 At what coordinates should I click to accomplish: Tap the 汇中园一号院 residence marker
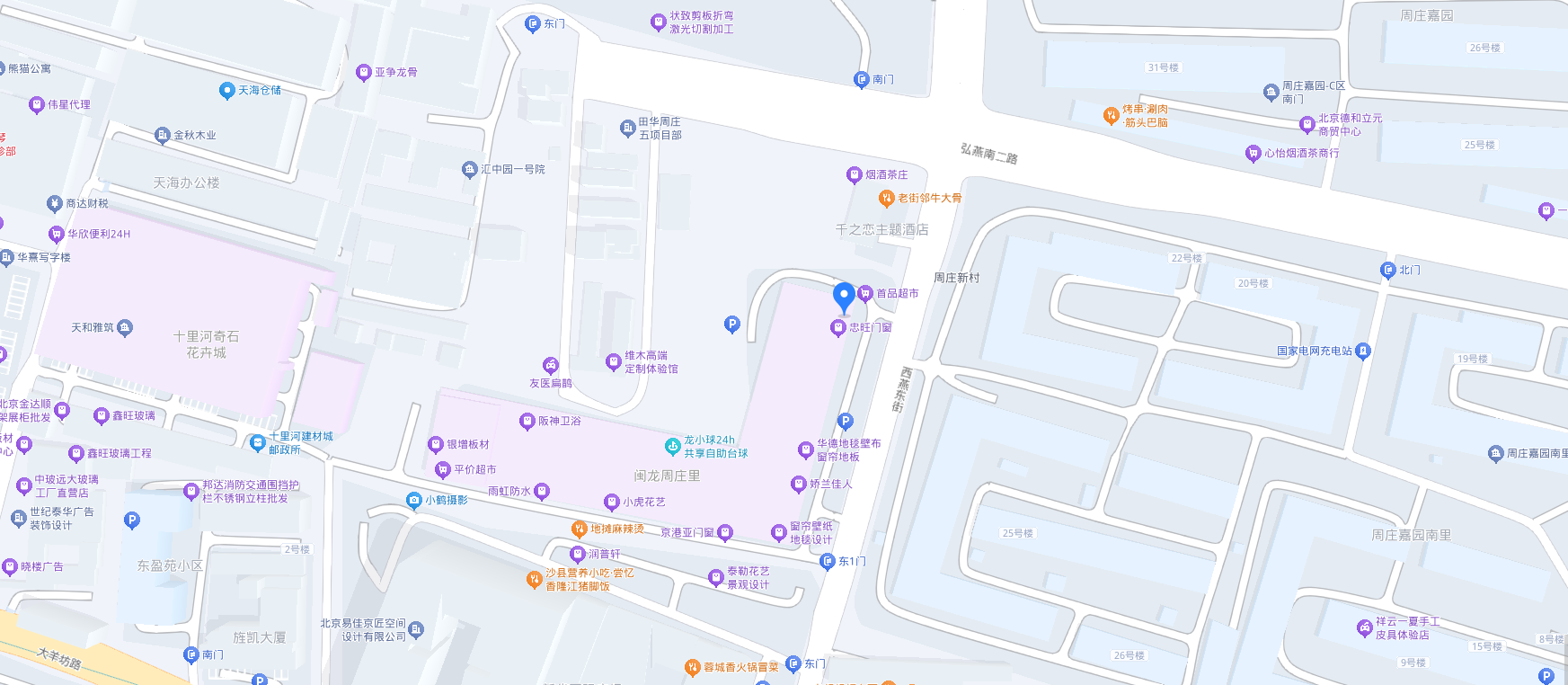pos(469,169)
